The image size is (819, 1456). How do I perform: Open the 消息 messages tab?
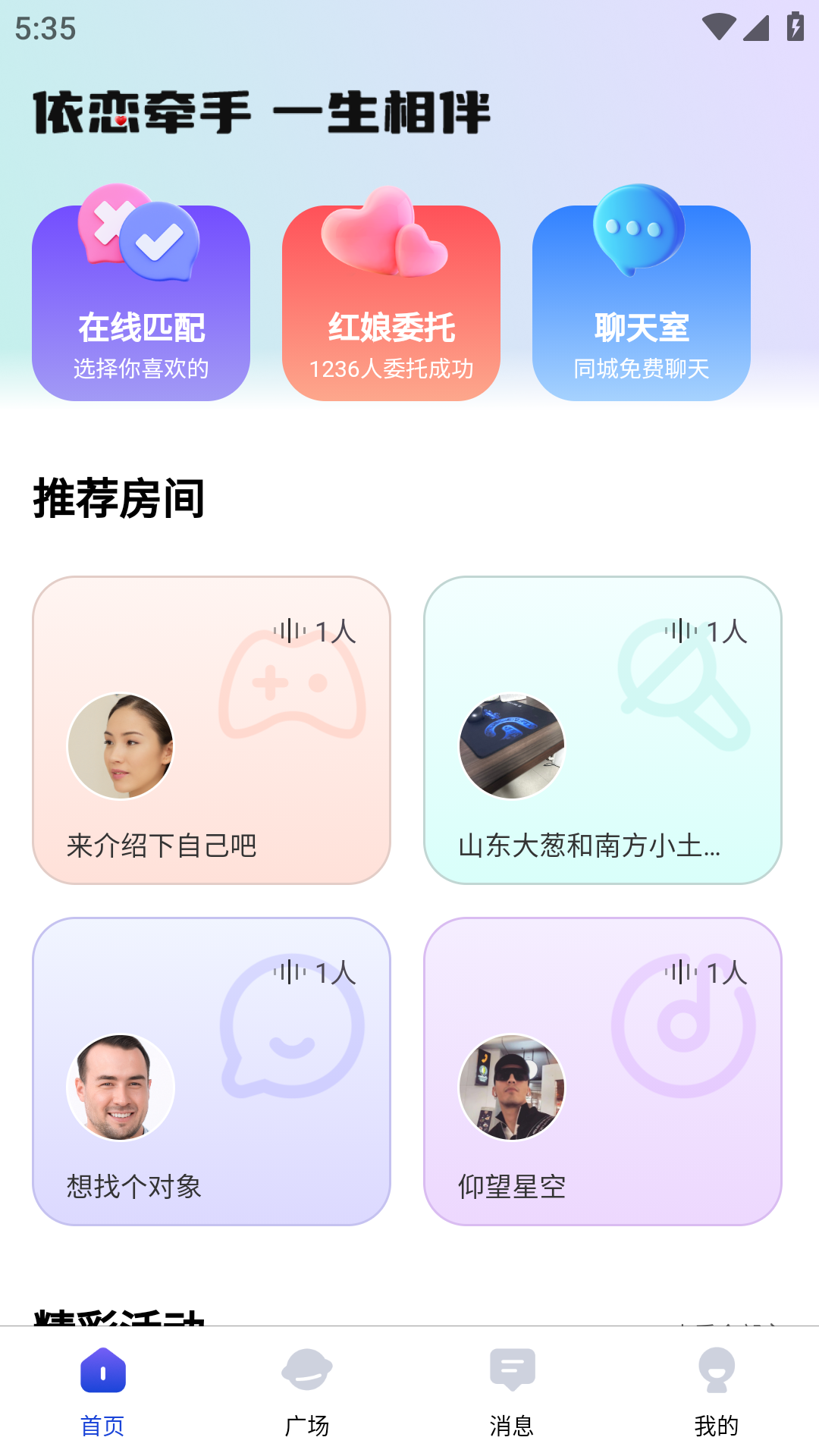(512, 1392)
